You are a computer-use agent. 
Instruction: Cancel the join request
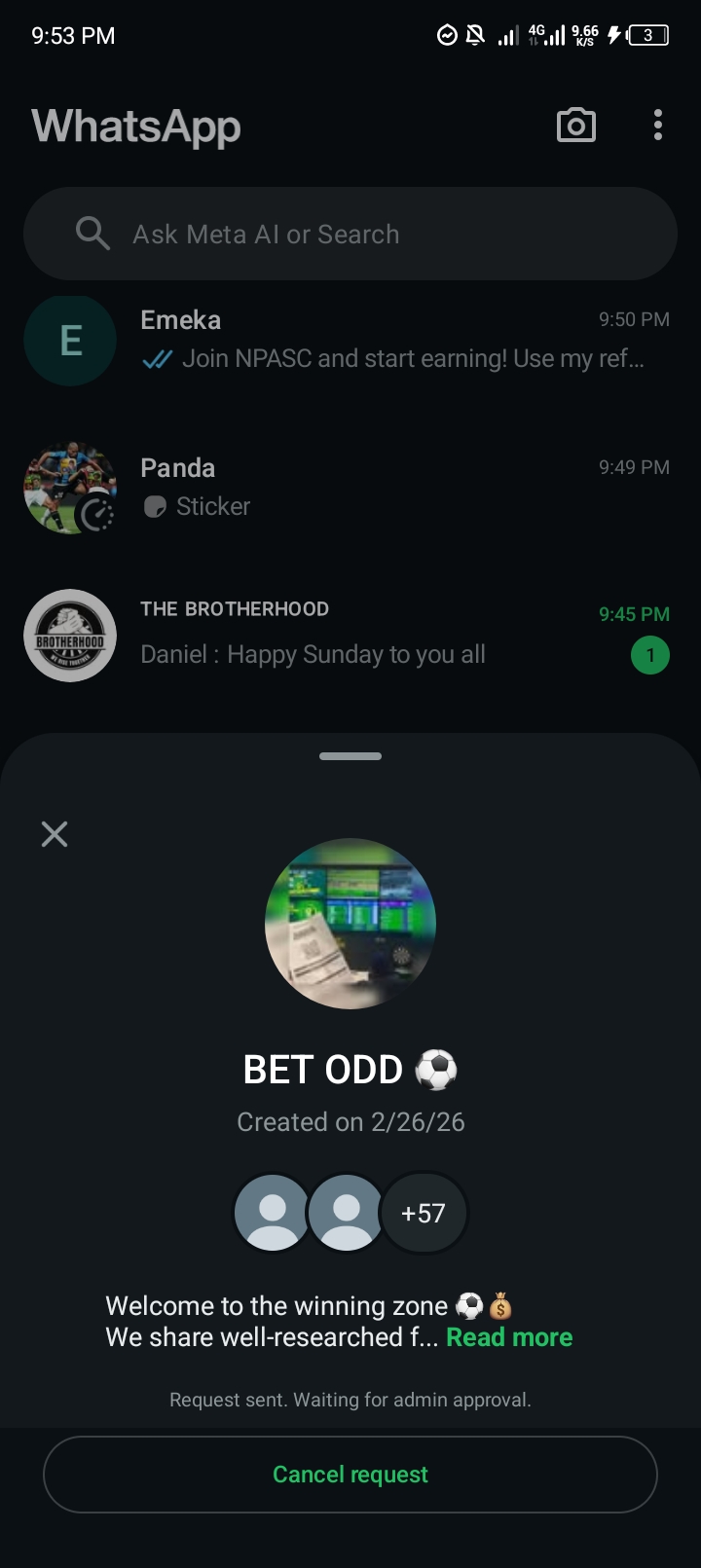[350, 1475]
